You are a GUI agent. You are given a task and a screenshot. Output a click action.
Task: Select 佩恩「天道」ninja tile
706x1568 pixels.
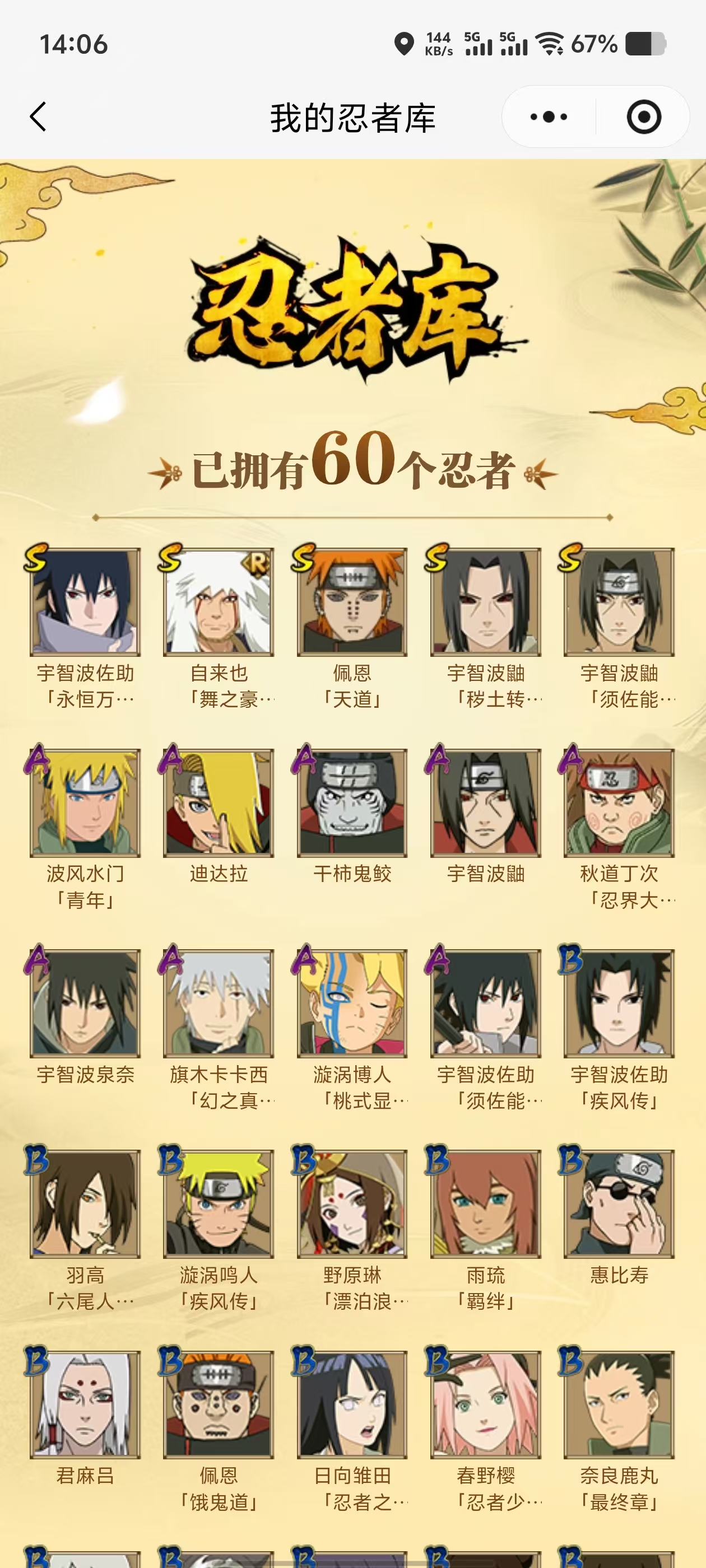pyautogui.click(x=351, y=602)
